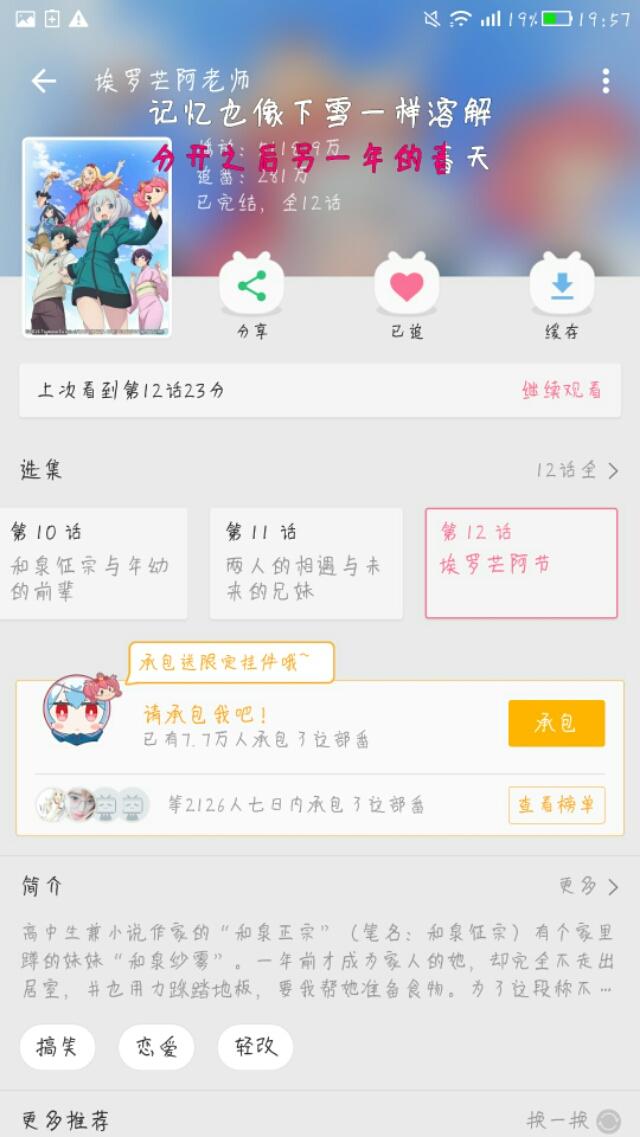Select episode 第11话 两人的相遇与未来的兄妹
Viewport: 640px width, 1137px height.
coord(305,563)
